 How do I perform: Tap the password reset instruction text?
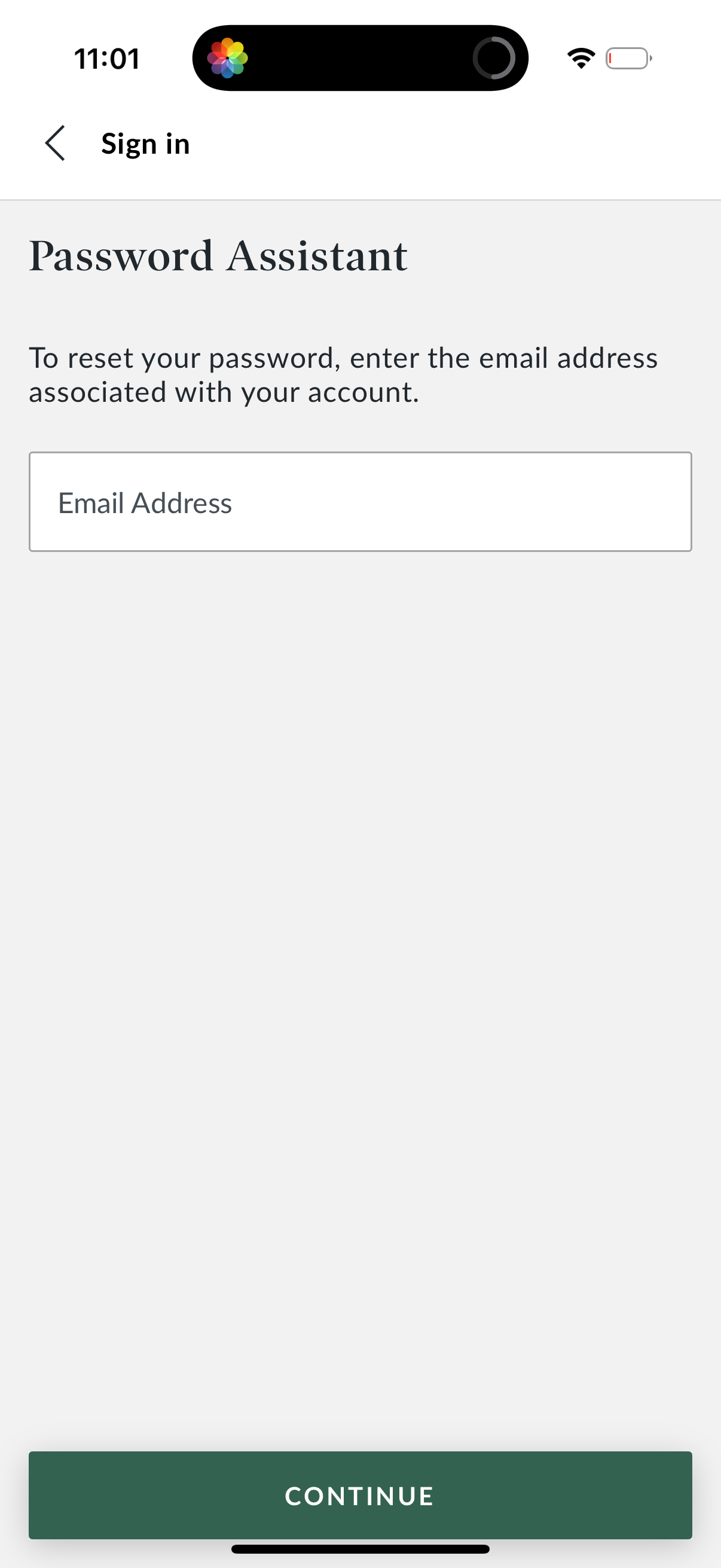(x=343, y=374)
